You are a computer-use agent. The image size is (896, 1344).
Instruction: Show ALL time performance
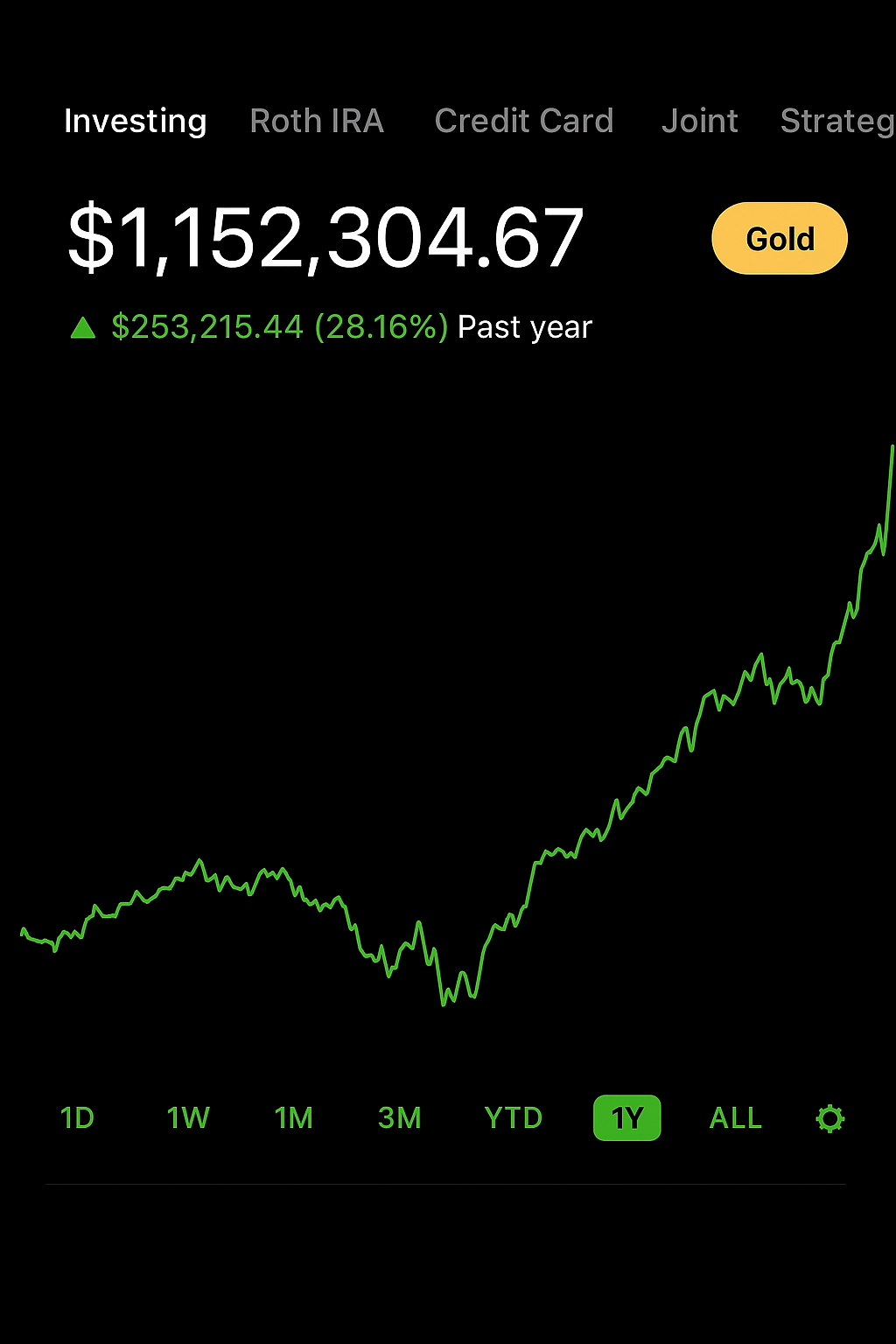pyautogui.click(x=735, y=1118)
